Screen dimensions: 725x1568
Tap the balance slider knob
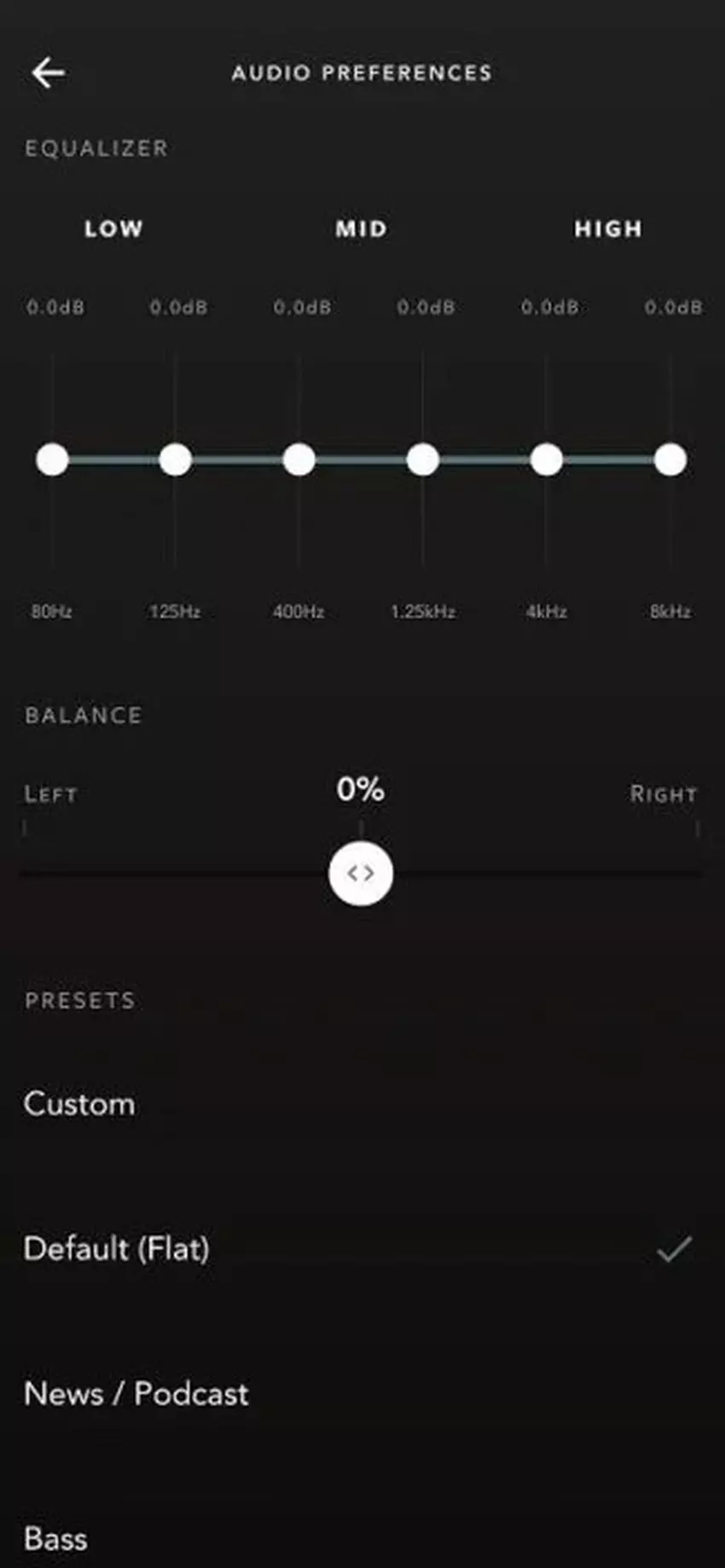pyautogui.click(x=361, y=873)
